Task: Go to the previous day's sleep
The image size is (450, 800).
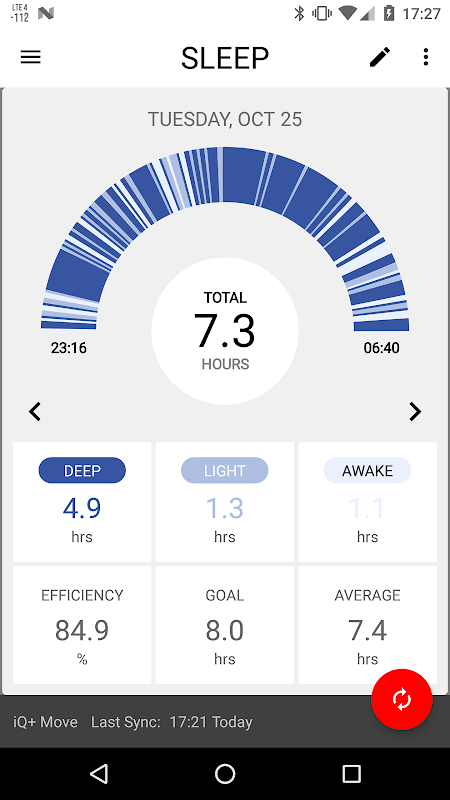Action: (x=34, y=411)
